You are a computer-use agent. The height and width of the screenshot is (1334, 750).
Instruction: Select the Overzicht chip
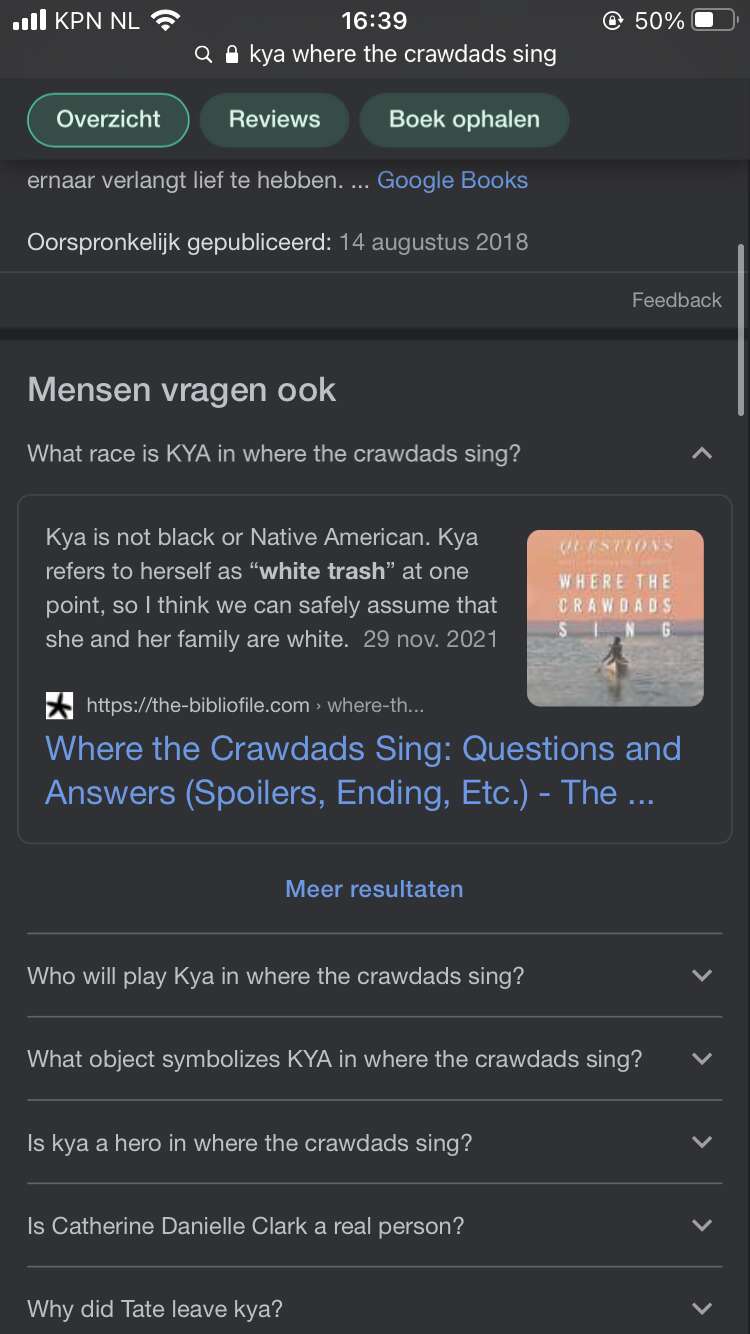108,120
